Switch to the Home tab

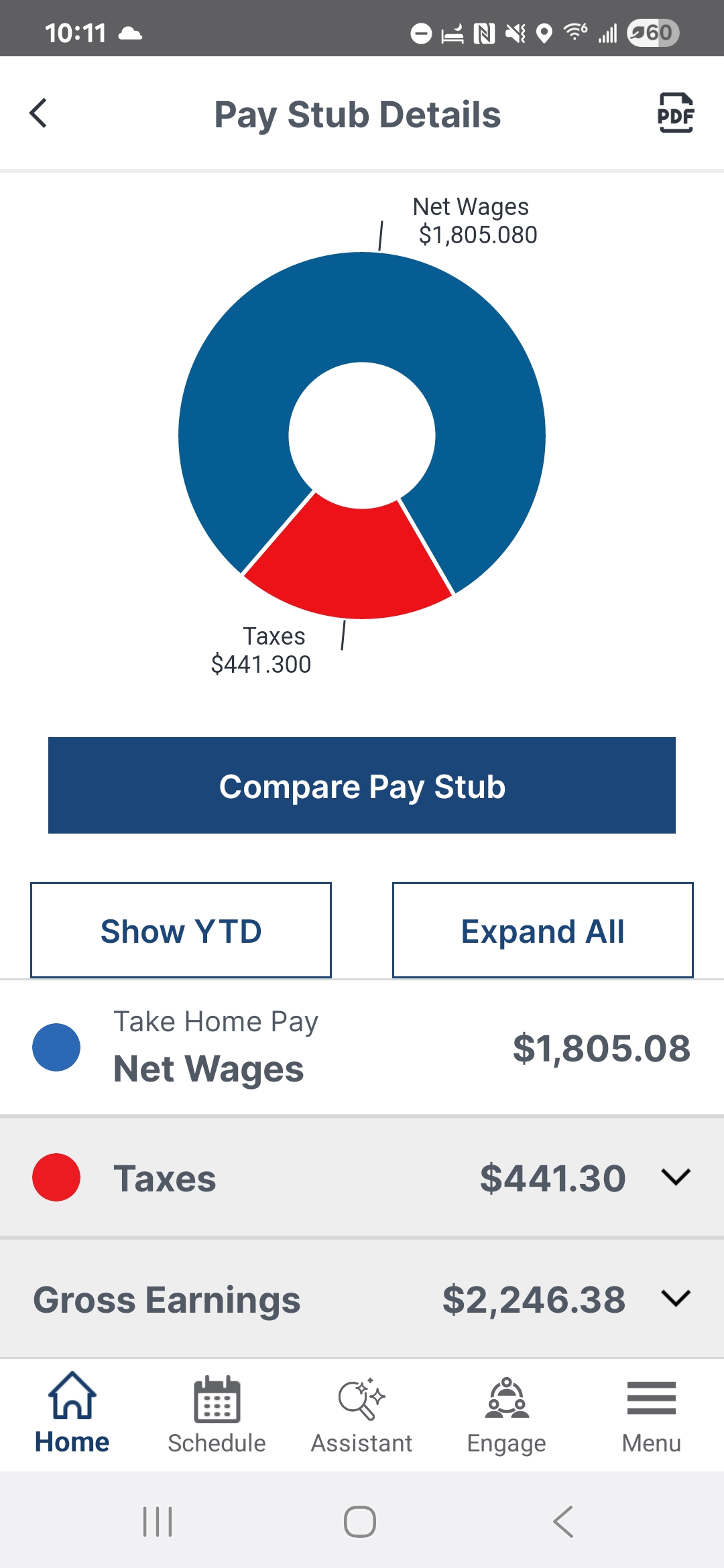[72, 1413]
